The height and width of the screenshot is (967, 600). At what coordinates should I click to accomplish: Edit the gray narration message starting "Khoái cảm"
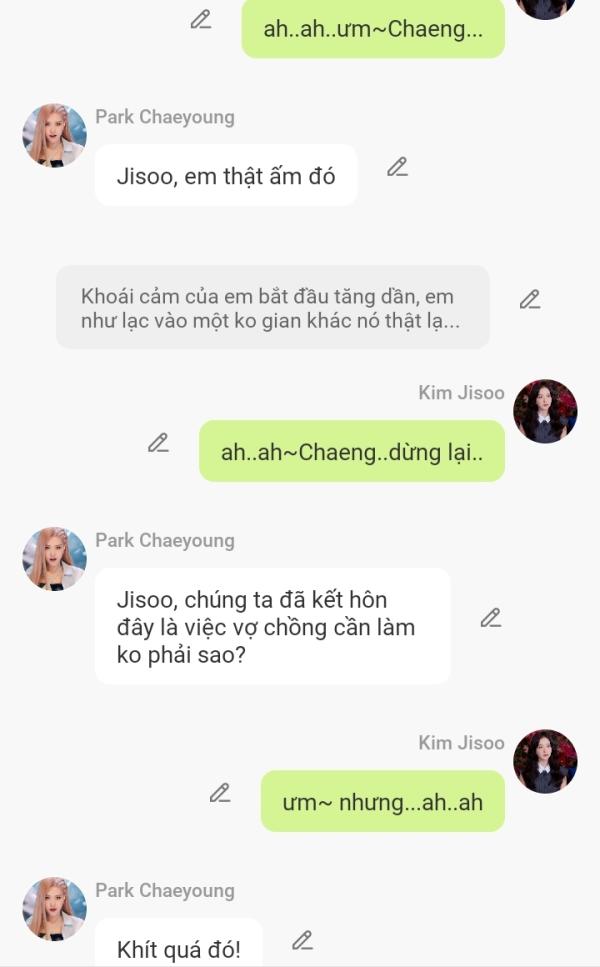click(x=530, y=299)
